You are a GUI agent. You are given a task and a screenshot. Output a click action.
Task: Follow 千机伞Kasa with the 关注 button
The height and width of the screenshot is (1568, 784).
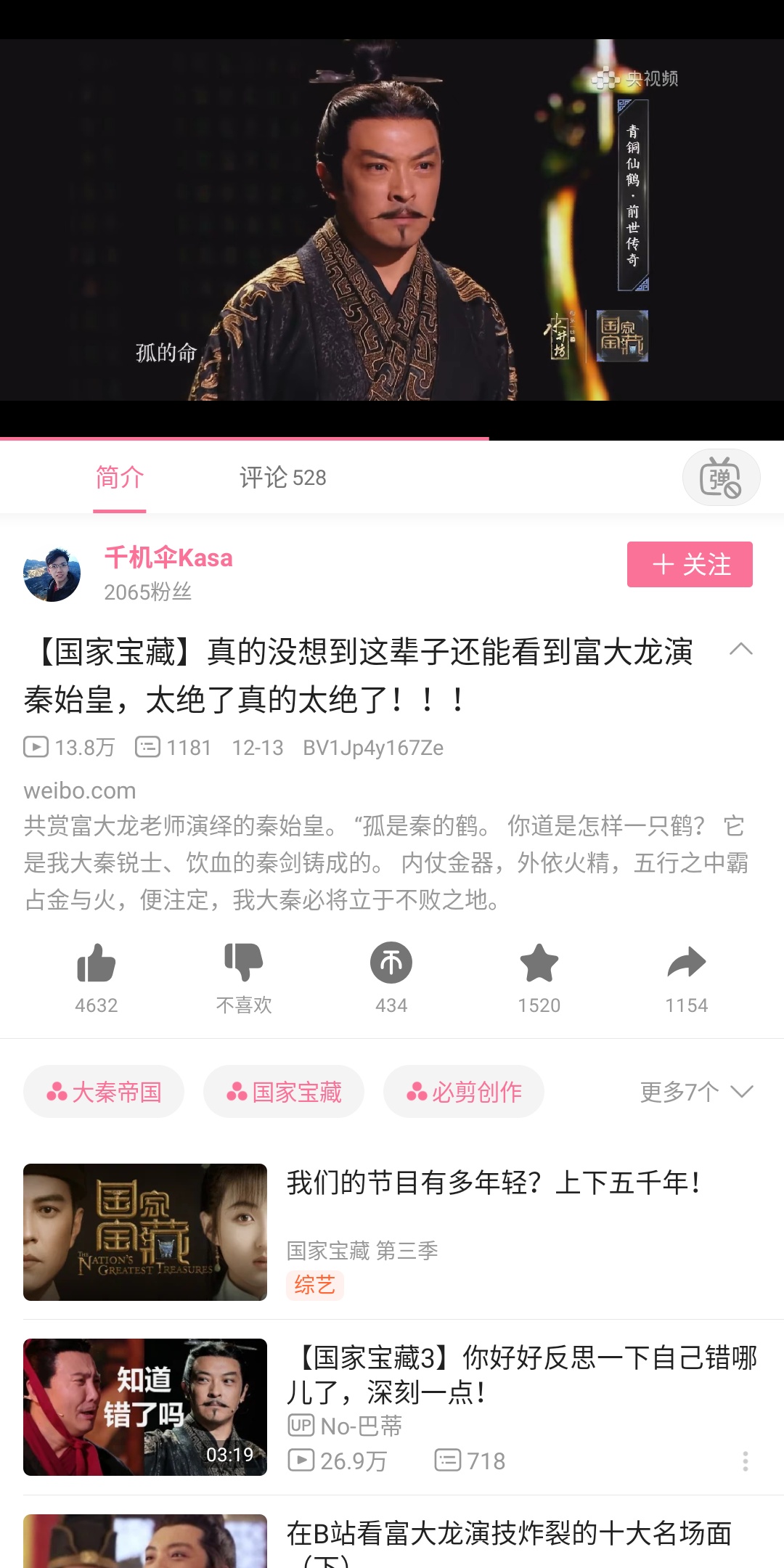(690, 564)
